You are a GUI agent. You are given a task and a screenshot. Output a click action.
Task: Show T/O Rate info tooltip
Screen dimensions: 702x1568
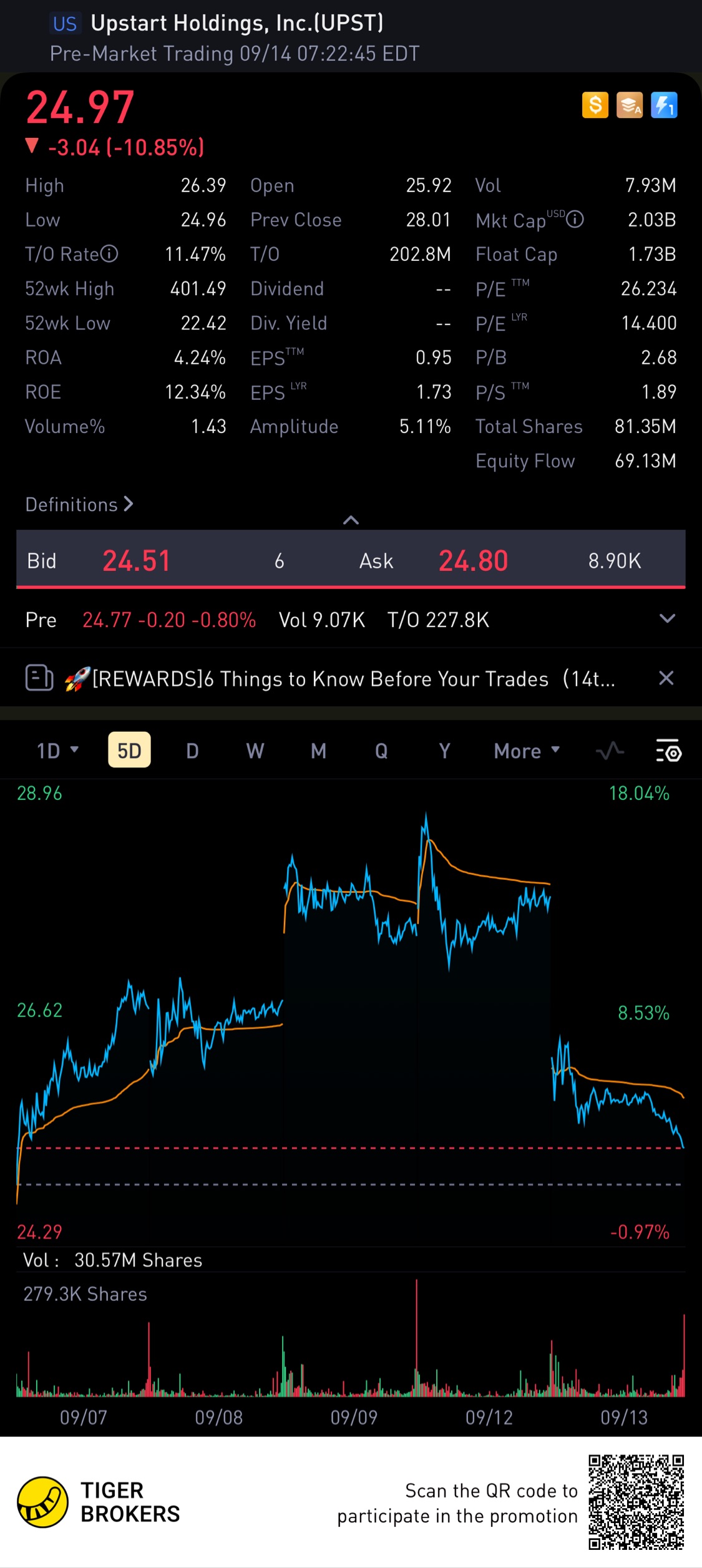point(109,254)
